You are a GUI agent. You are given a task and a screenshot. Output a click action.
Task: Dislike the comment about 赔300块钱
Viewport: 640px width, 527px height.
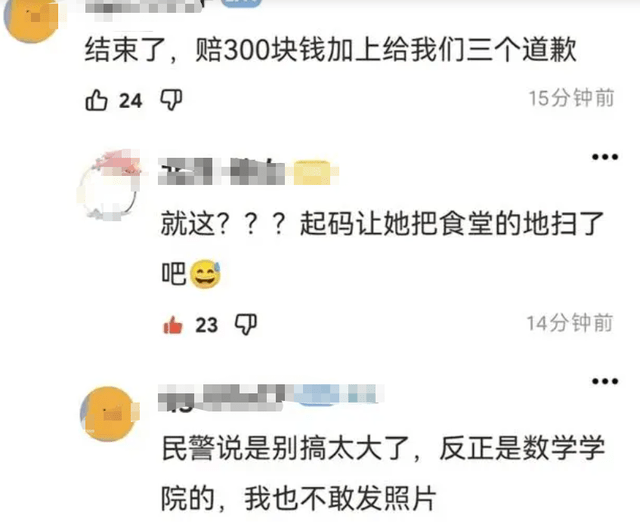[x=171, y=99]
